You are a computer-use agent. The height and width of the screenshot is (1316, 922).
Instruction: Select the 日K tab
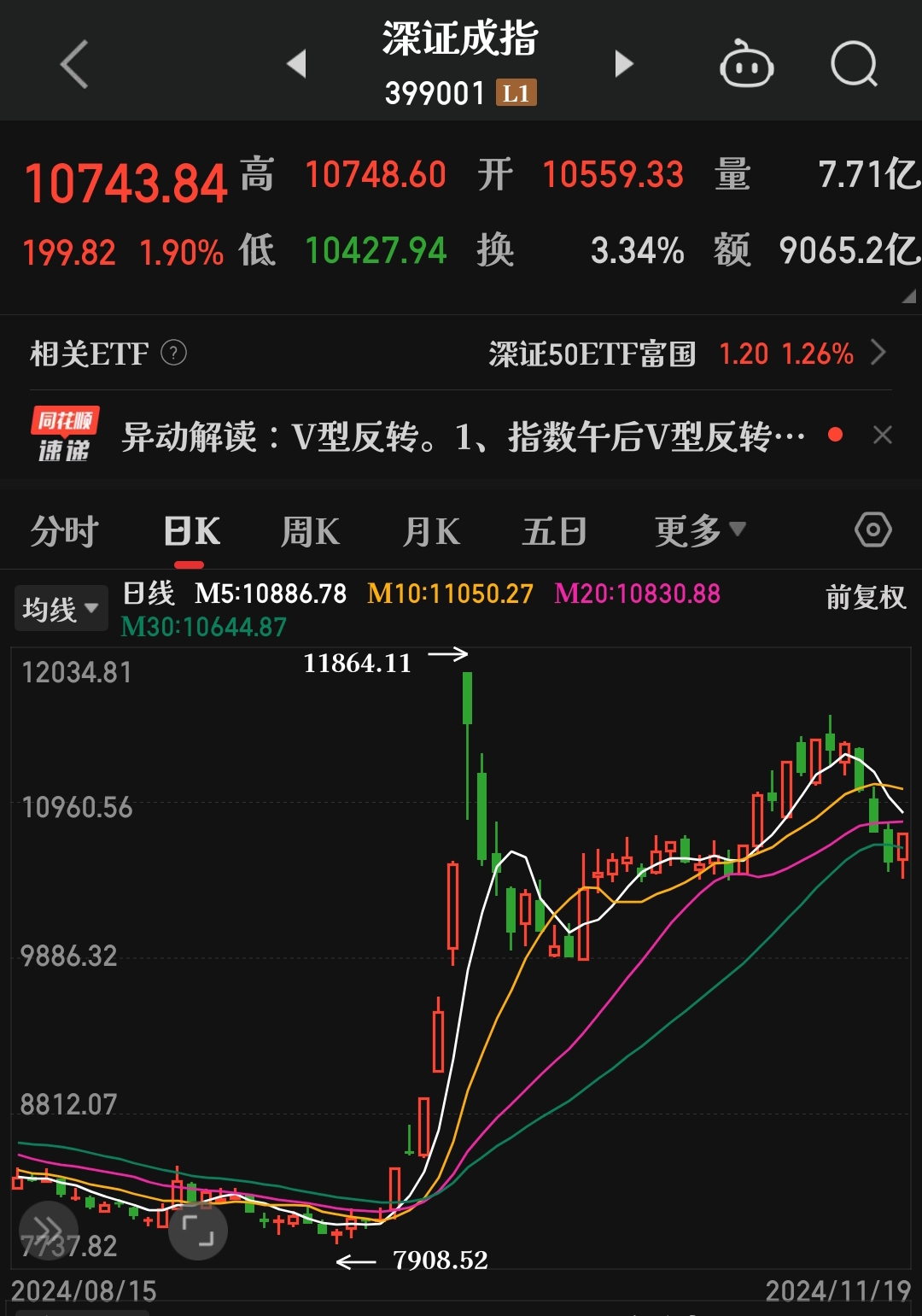[x=191, y=531]
